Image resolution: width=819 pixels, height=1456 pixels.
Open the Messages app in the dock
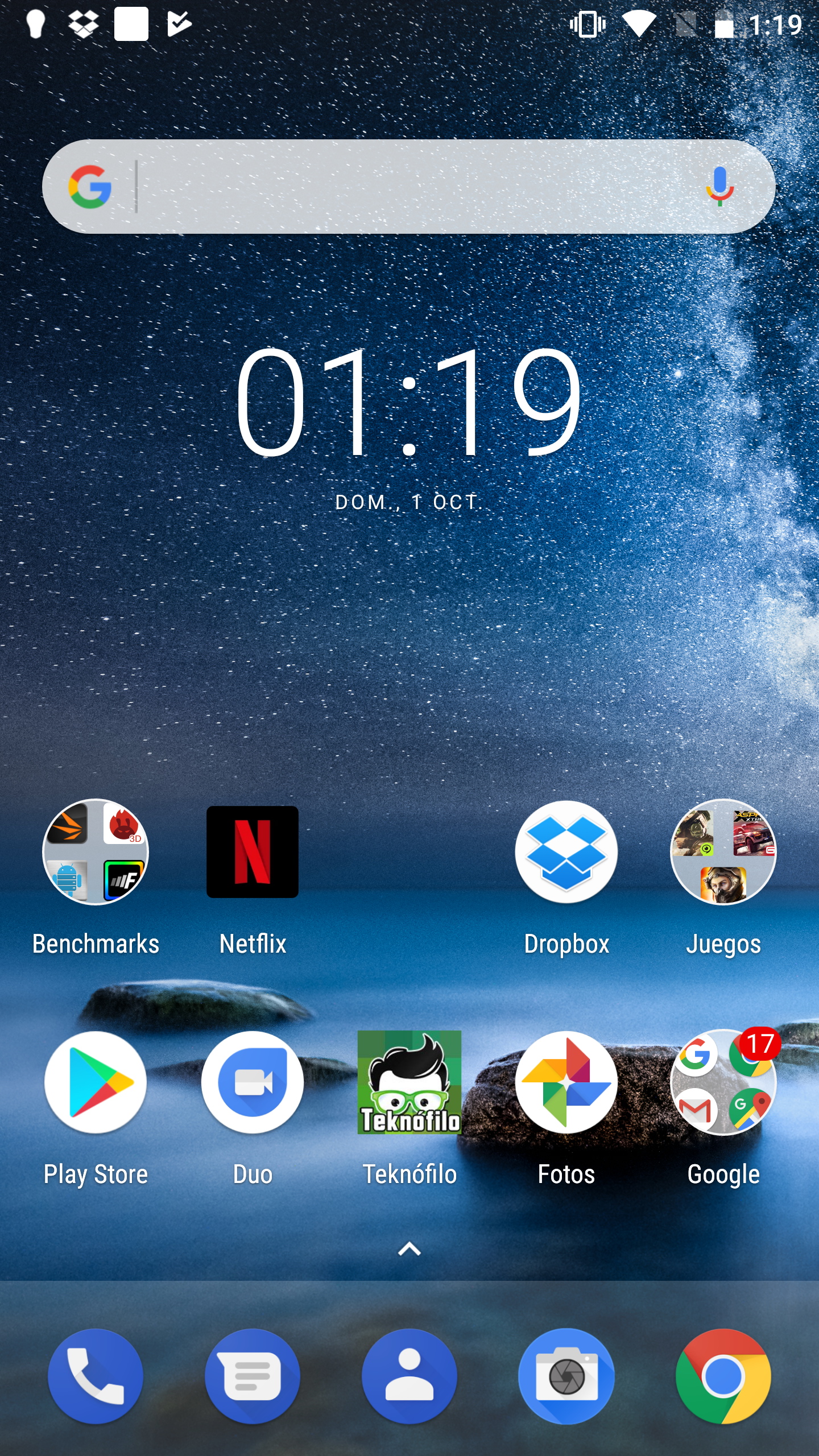tap(253, 1376)
